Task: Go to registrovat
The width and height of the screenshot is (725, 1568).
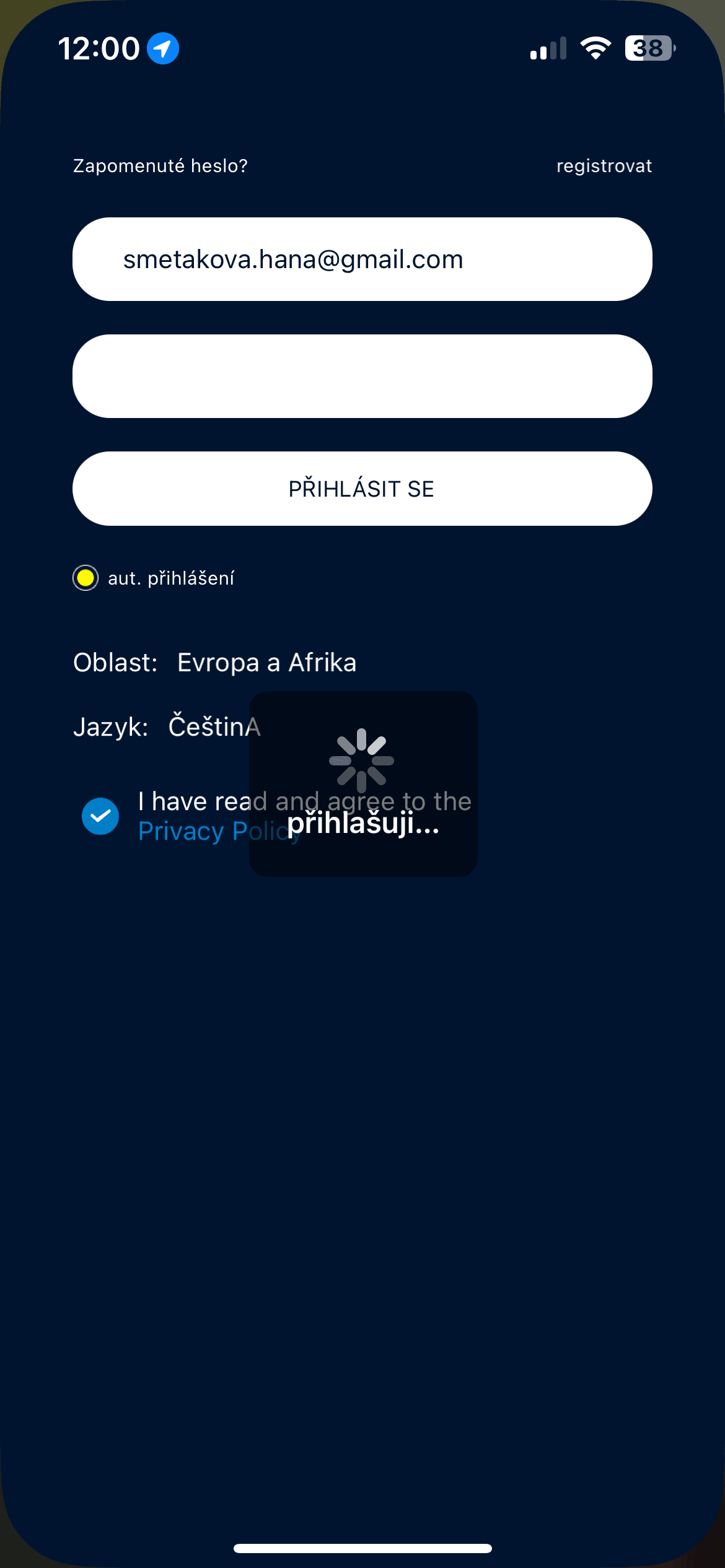Action: coord(604,166)
